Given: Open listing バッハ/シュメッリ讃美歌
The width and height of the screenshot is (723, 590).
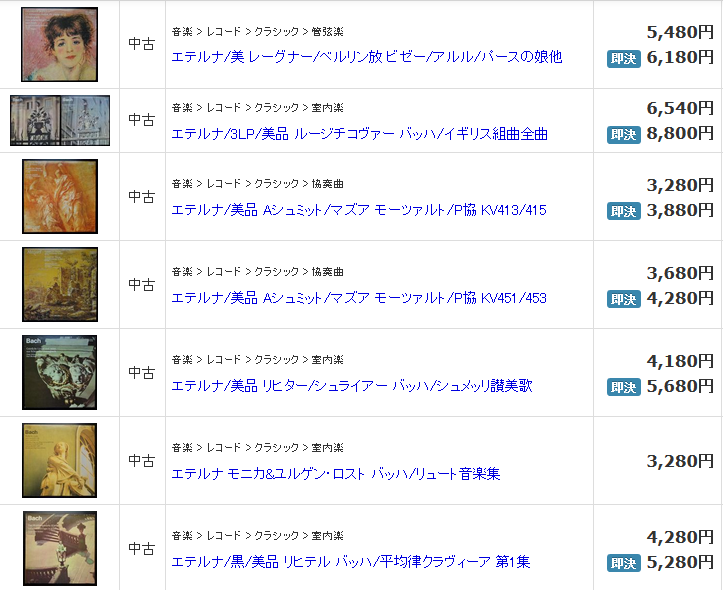Looking at the screenshot, I should click(x=352, y=386).
